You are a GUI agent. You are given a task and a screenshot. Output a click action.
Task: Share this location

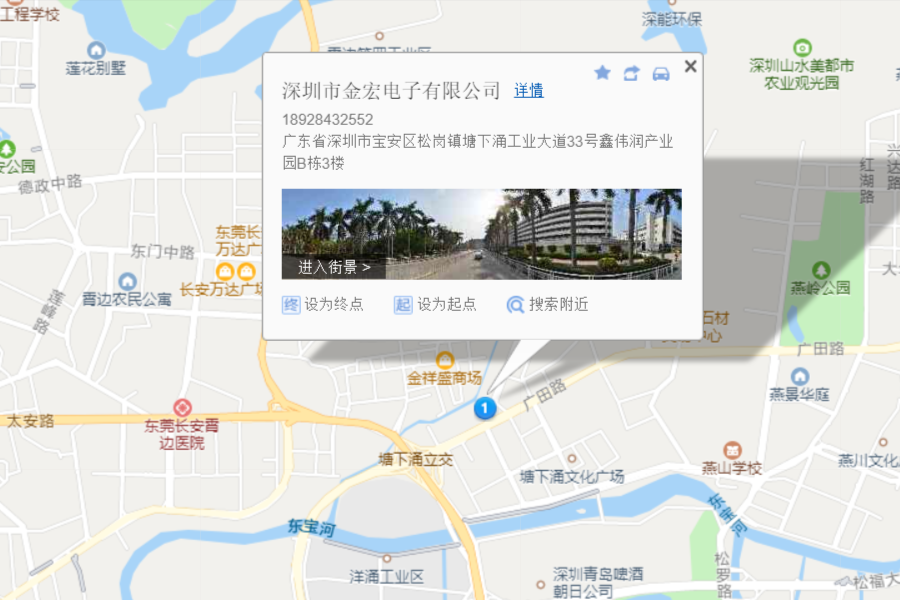[x=631, y=73]
